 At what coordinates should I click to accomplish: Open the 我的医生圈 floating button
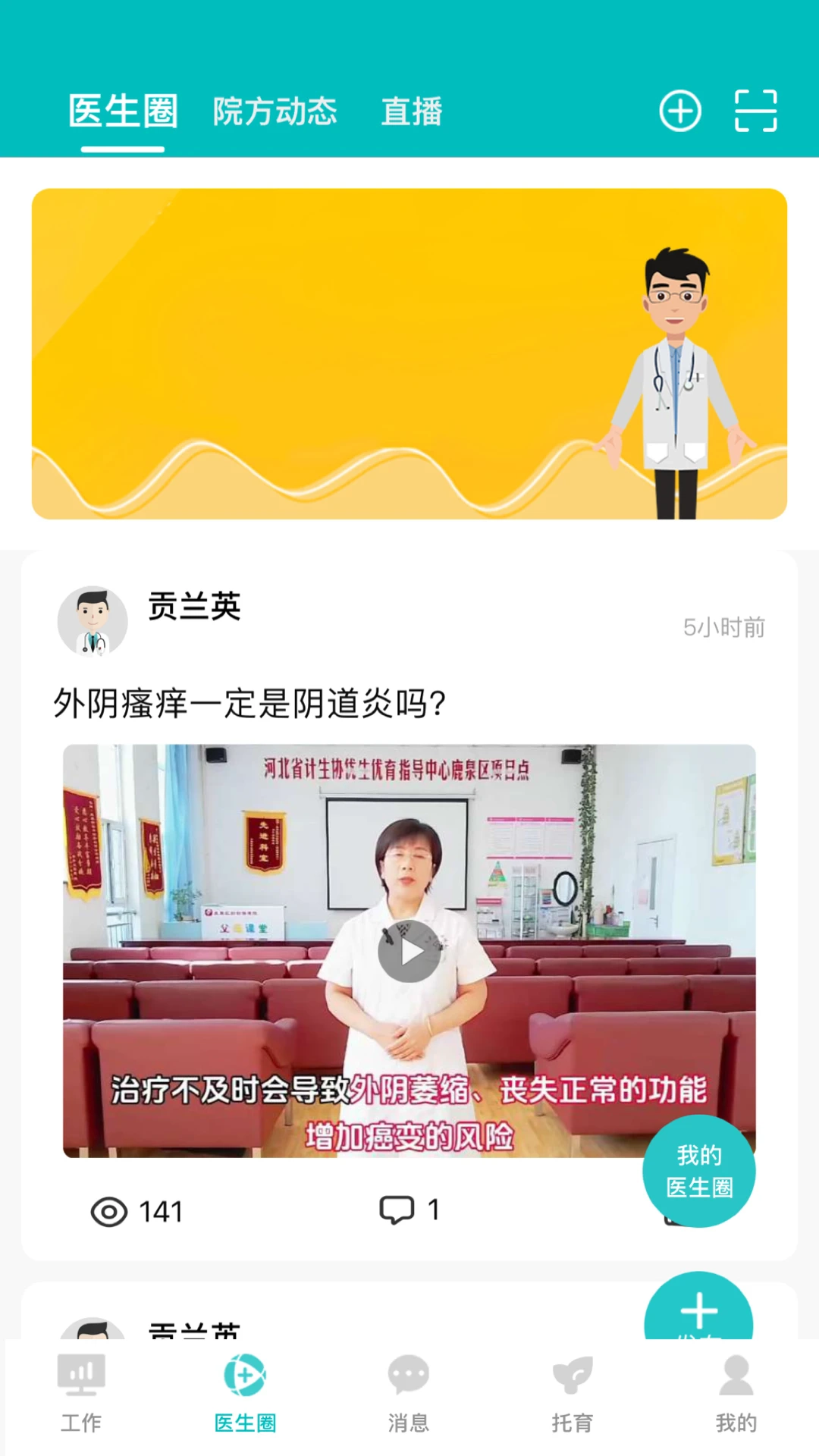[699, 1172]
